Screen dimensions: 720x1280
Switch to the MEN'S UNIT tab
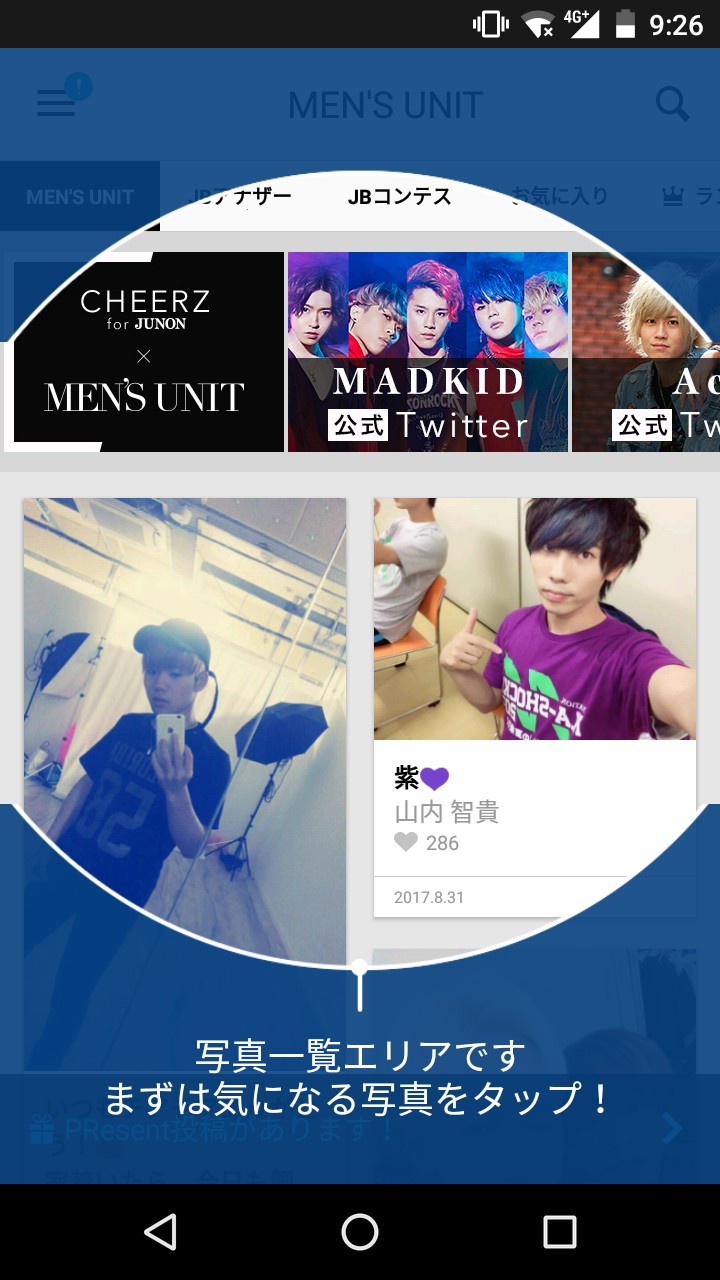pos(80,197)
